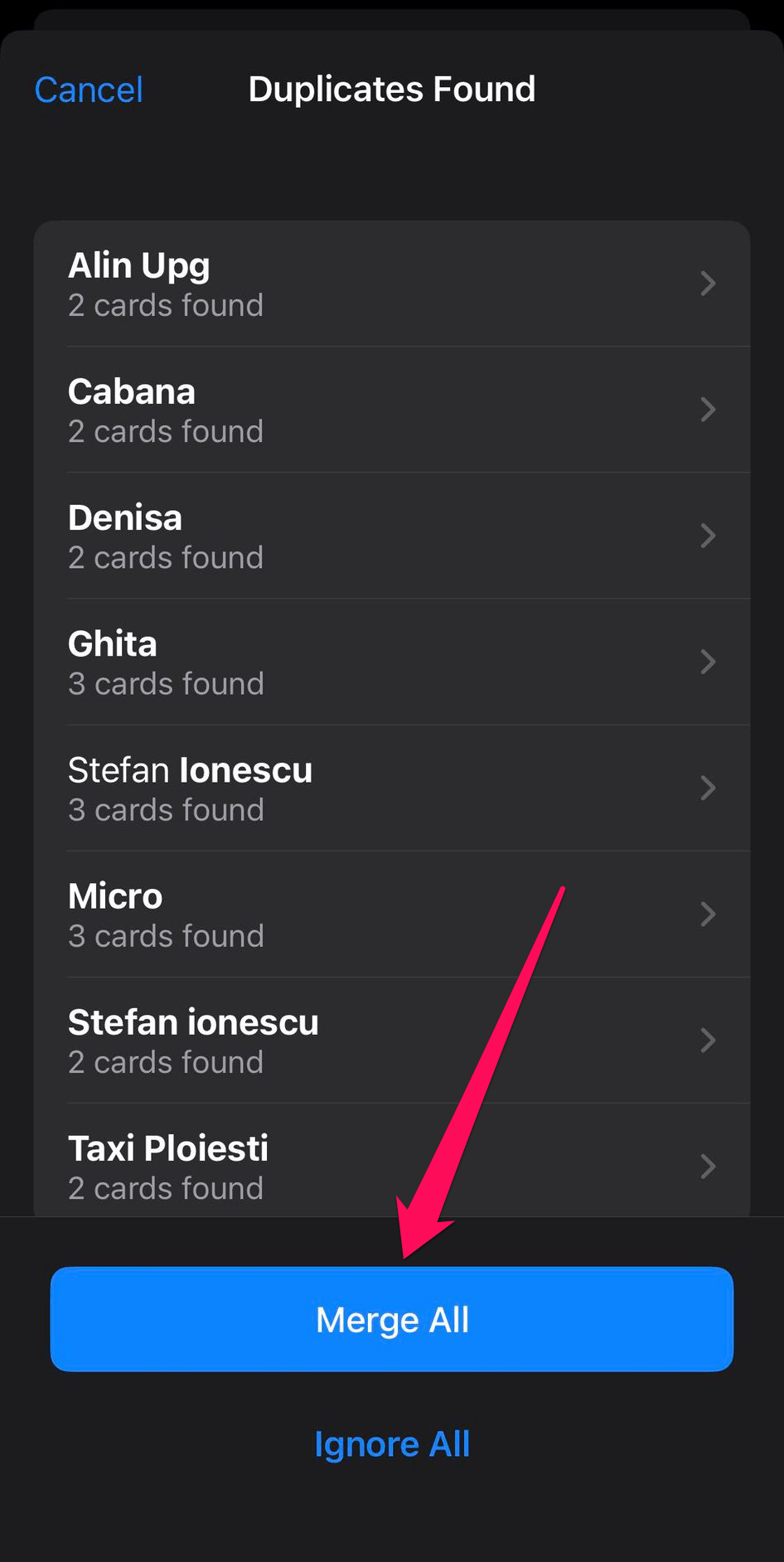784x1562 pixels.
Task: Select the Alin Upg duplicate row
Action: pos(332,284)
